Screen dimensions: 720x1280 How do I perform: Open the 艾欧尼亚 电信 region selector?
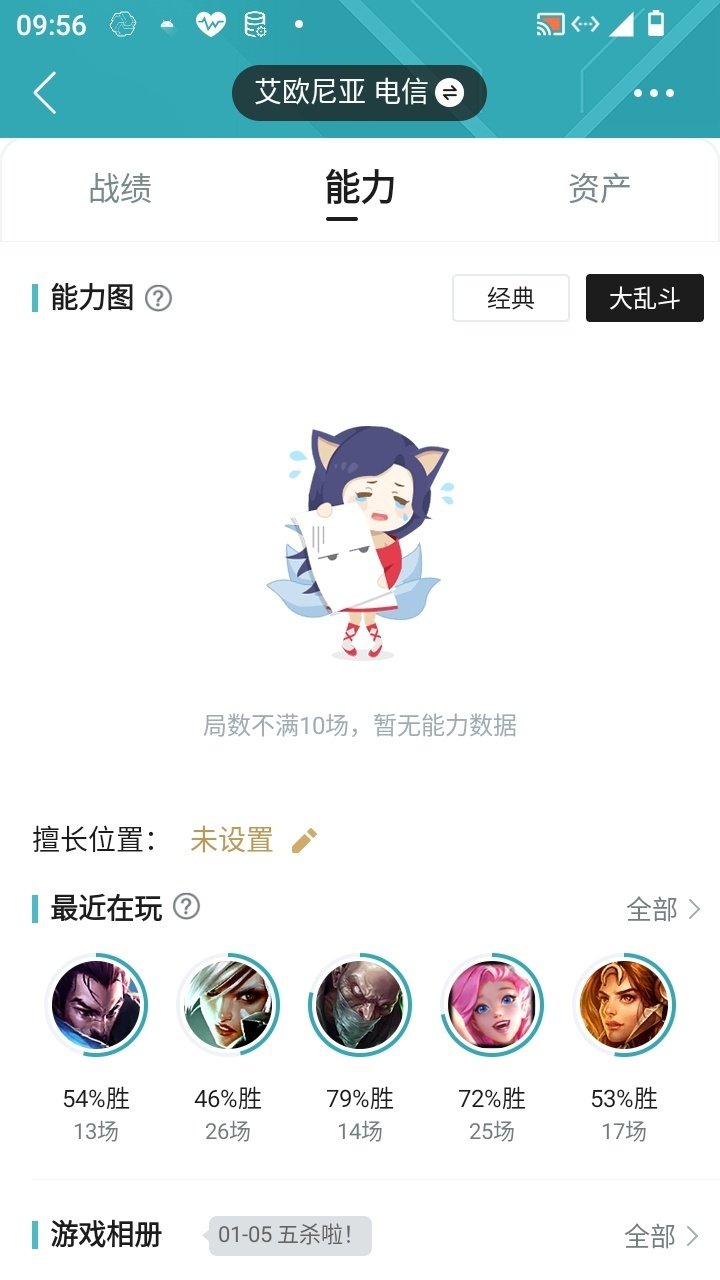click(x=345, y=92)
